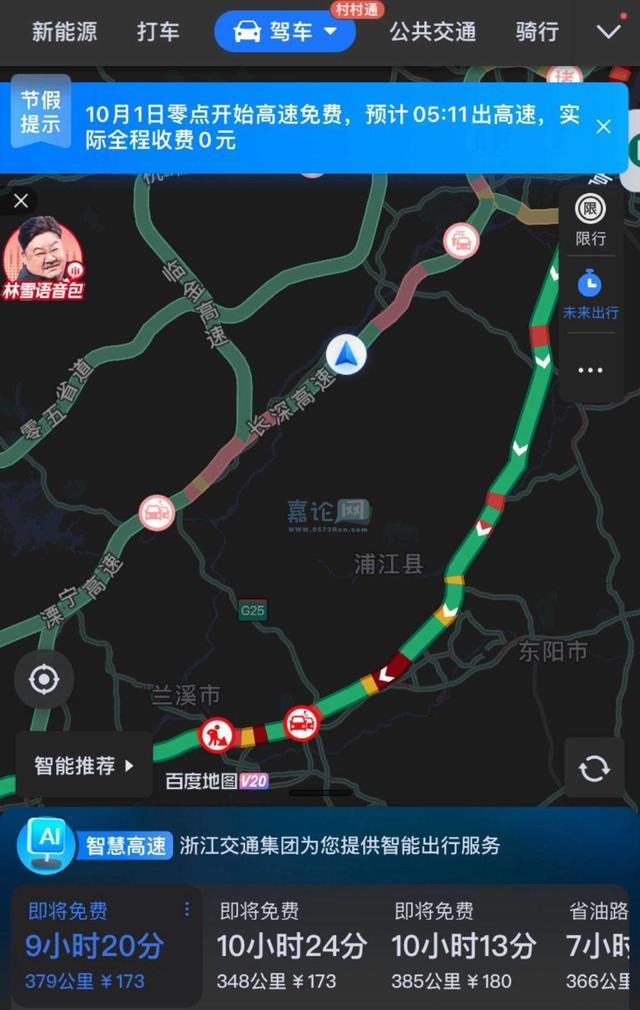Switch to the 骑行 tab

click(537, 32)
